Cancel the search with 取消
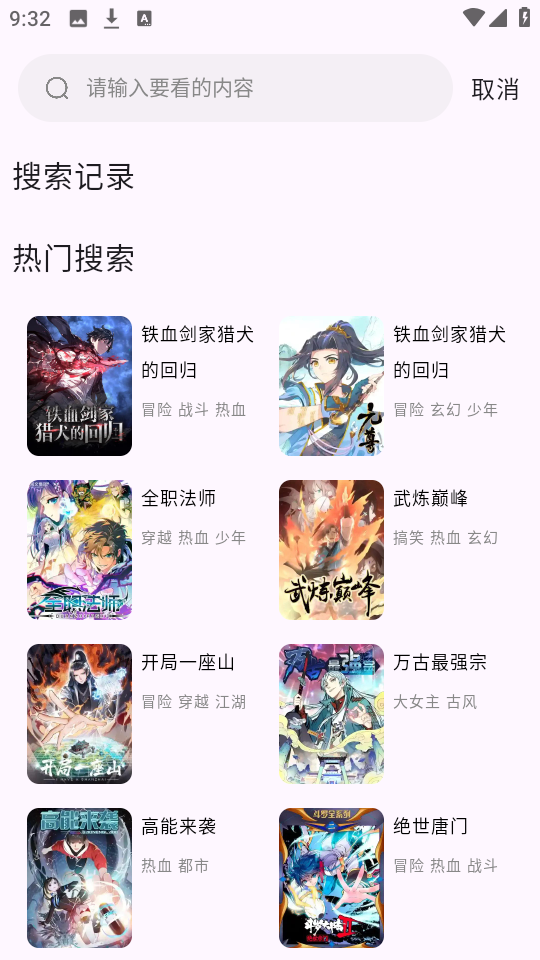The image size is (540, 960). [x=495, y=89]
